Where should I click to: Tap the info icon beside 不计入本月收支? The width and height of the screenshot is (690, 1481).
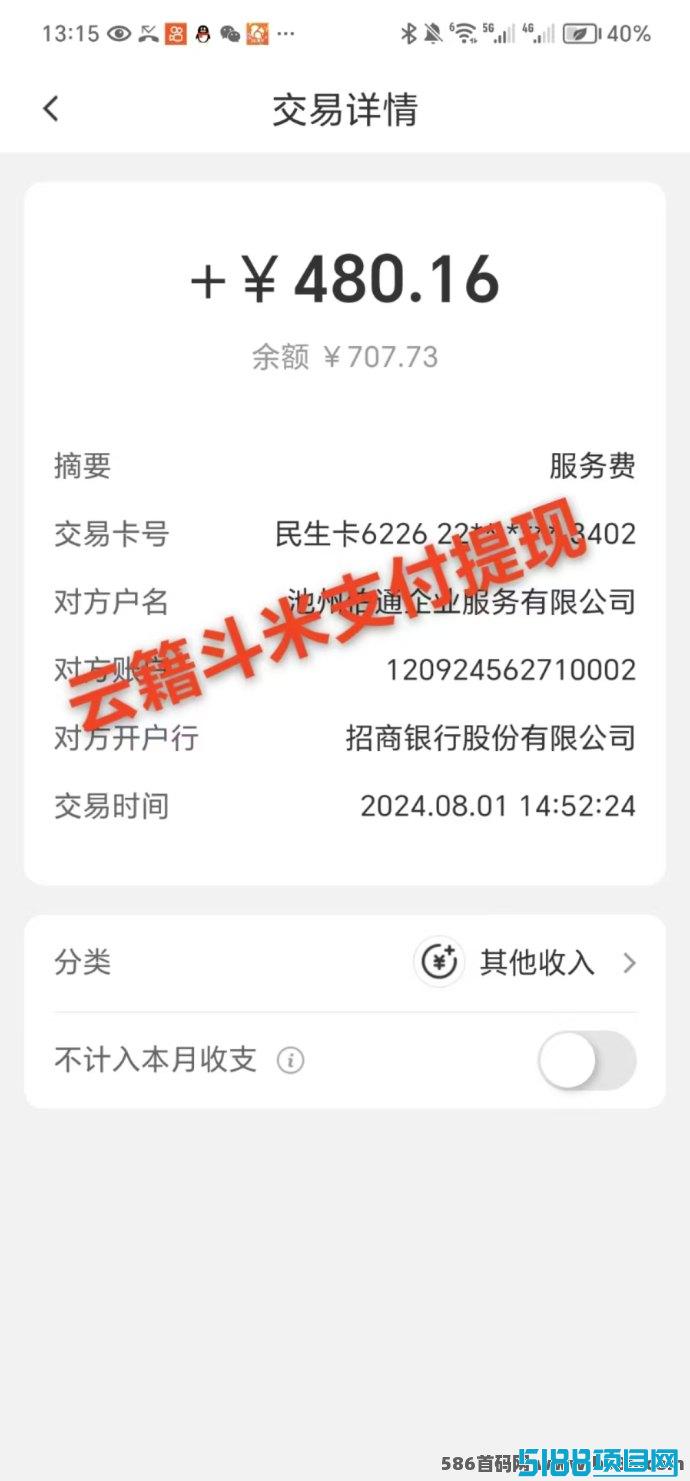pyautogui.click(x=290, y=1061)
